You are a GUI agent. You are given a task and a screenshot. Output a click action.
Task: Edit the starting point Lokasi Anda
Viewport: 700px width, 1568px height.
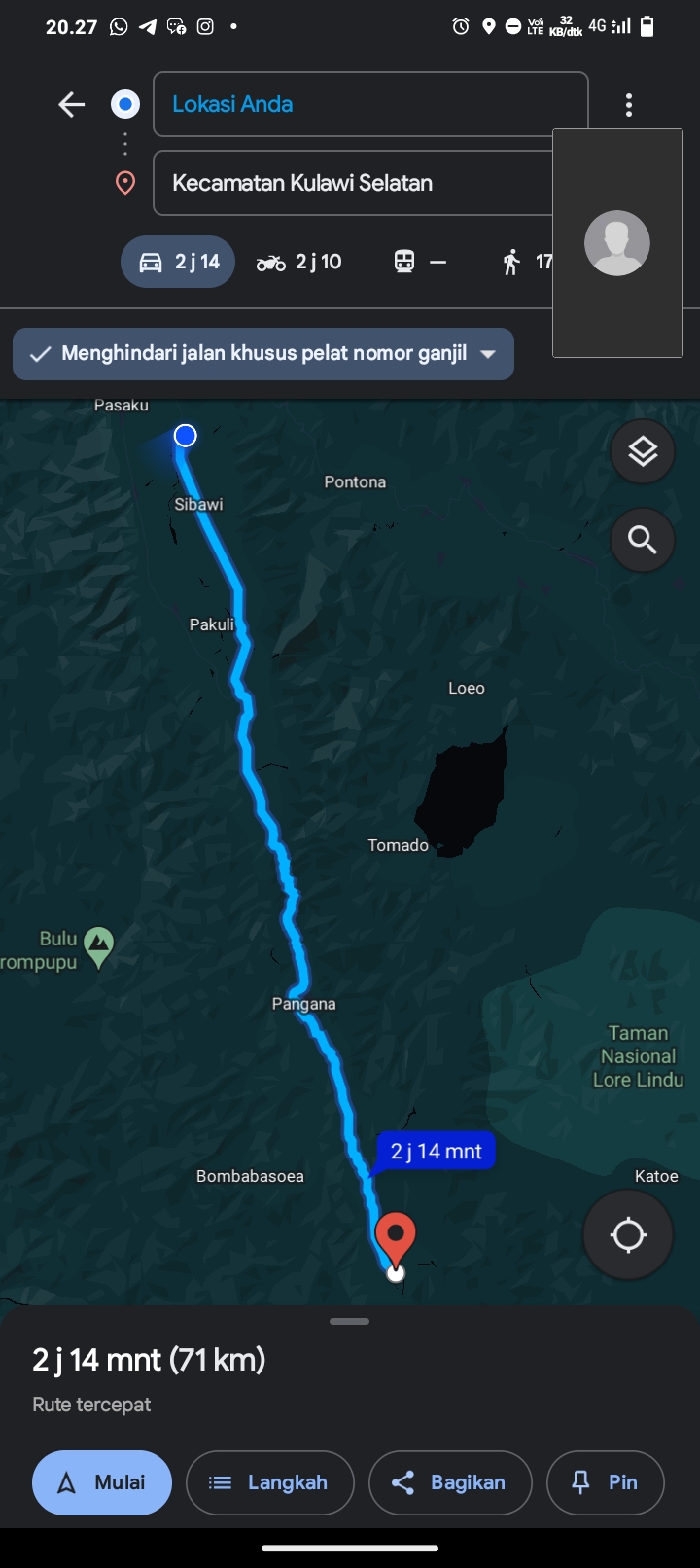point(370,104)
